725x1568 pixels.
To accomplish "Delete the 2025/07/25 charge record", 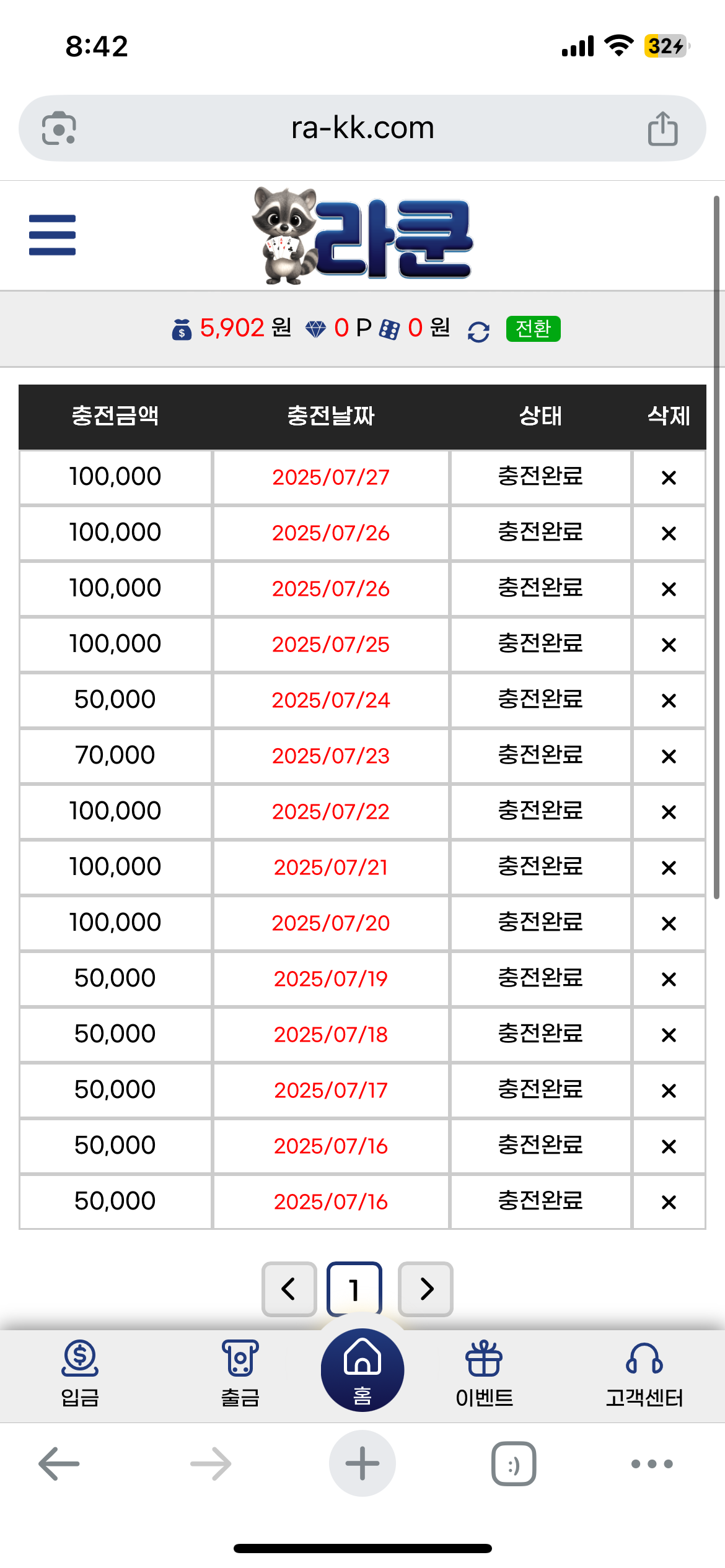I will (668, 645).
